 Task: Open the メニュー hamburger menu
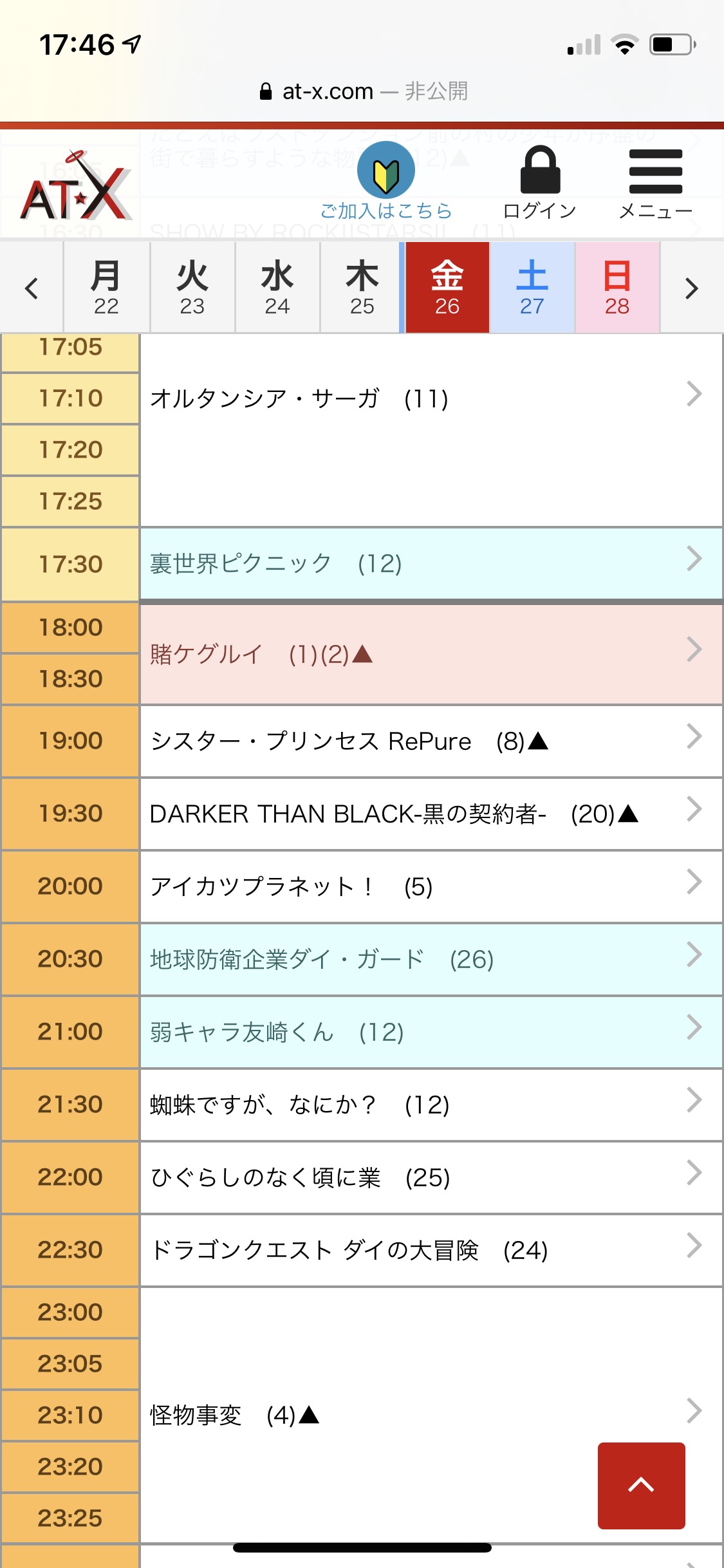655,183
